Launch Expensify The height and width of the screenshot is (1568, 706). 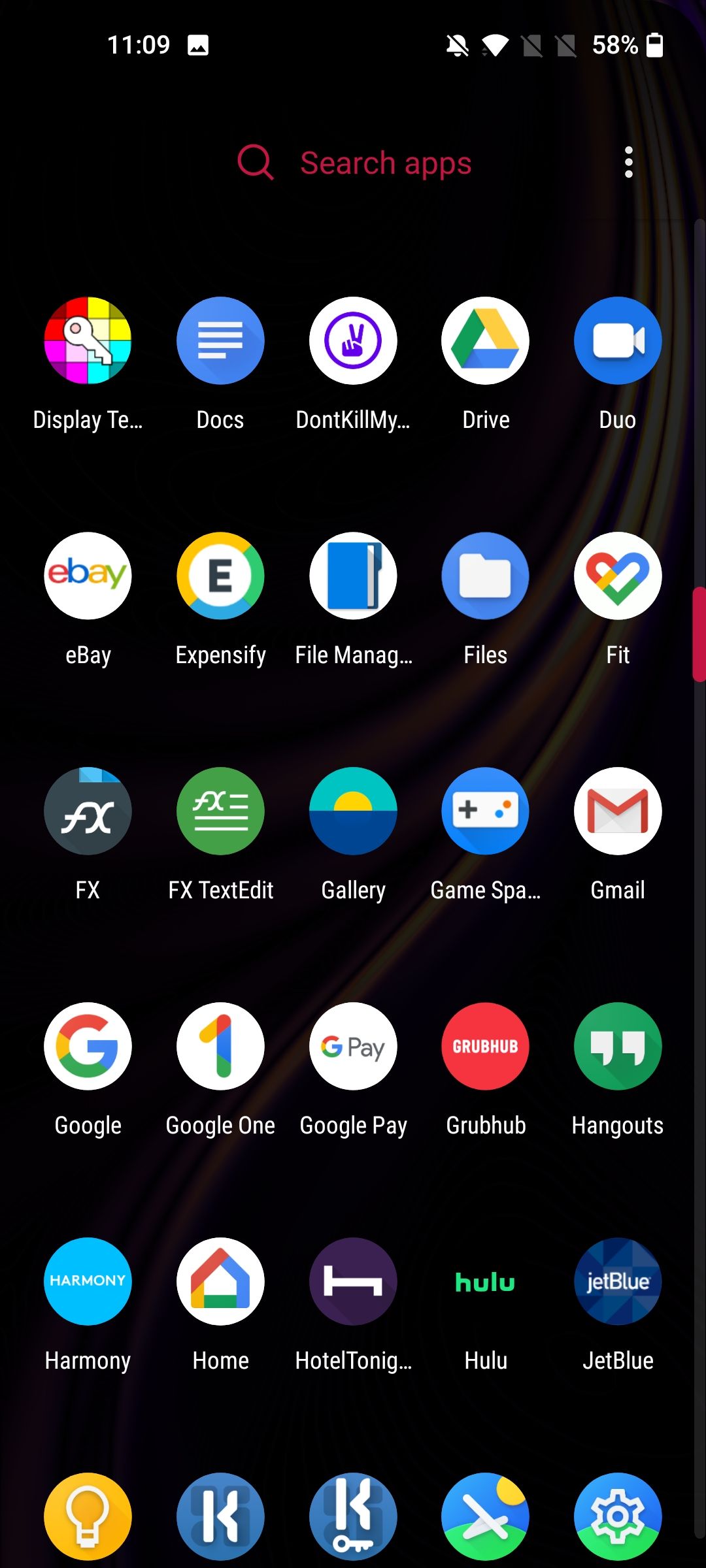coord(220,576)
